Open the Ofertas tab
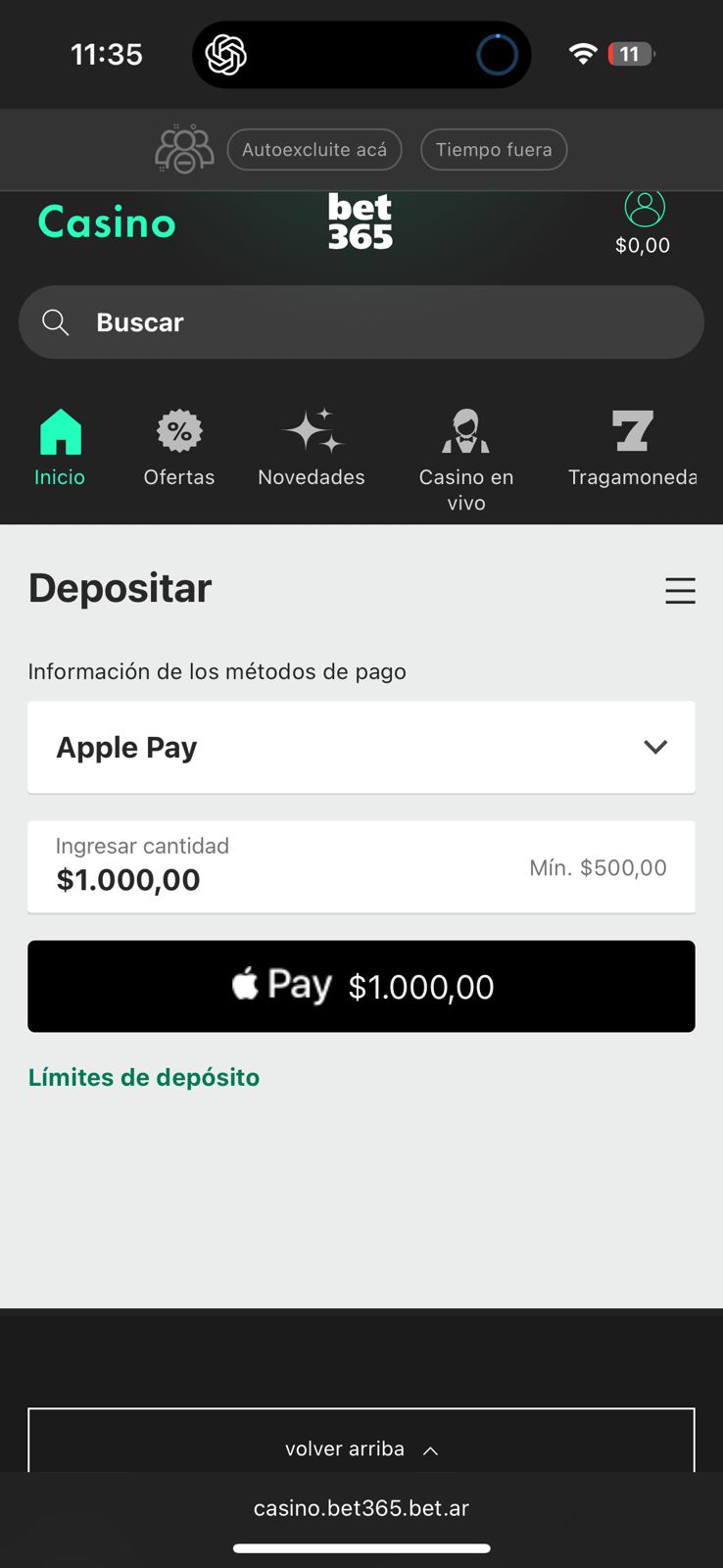Viewport: 723px width, 1568px height. 179,449
